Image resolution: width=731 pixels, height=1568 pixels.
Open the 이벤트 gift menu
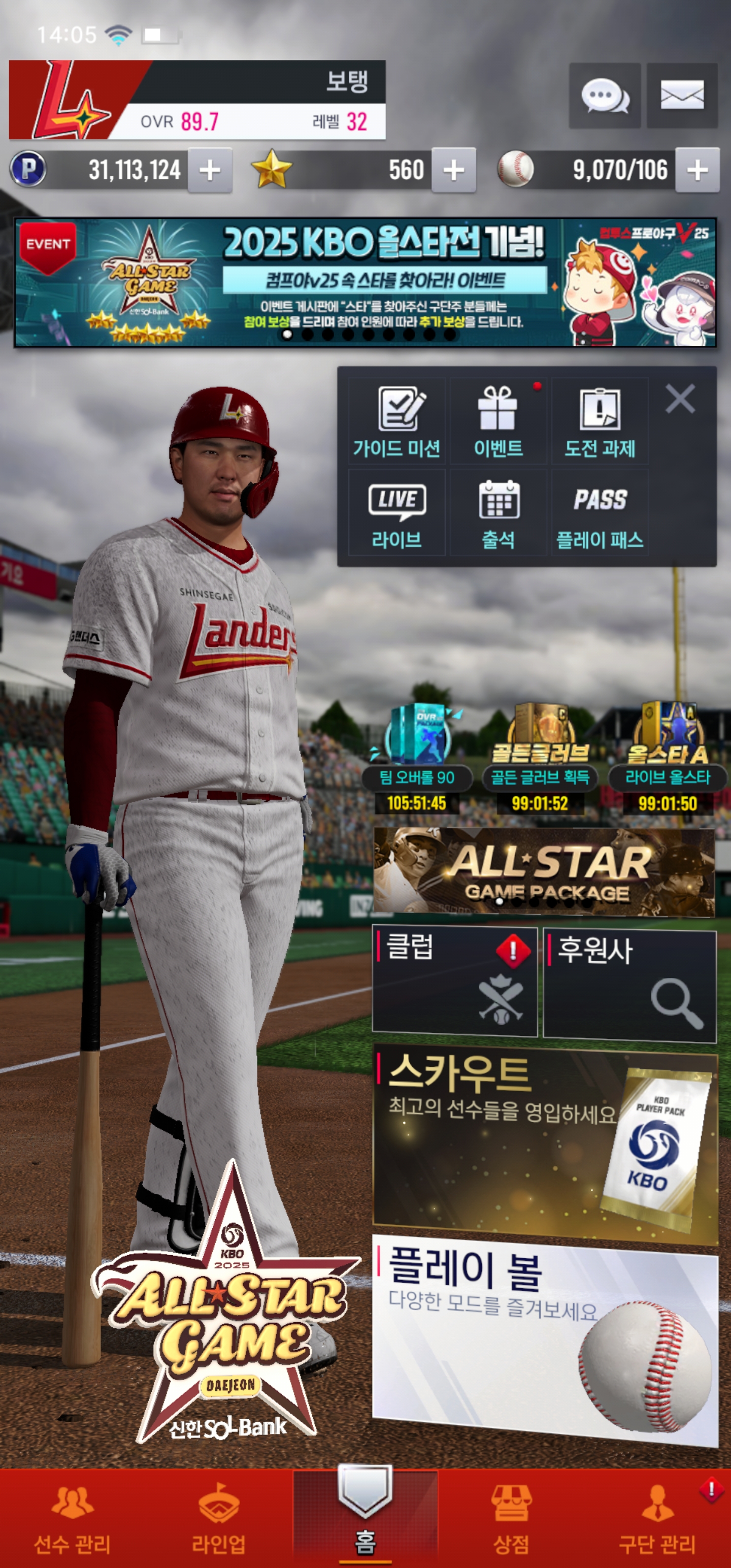tap(499, 421)
